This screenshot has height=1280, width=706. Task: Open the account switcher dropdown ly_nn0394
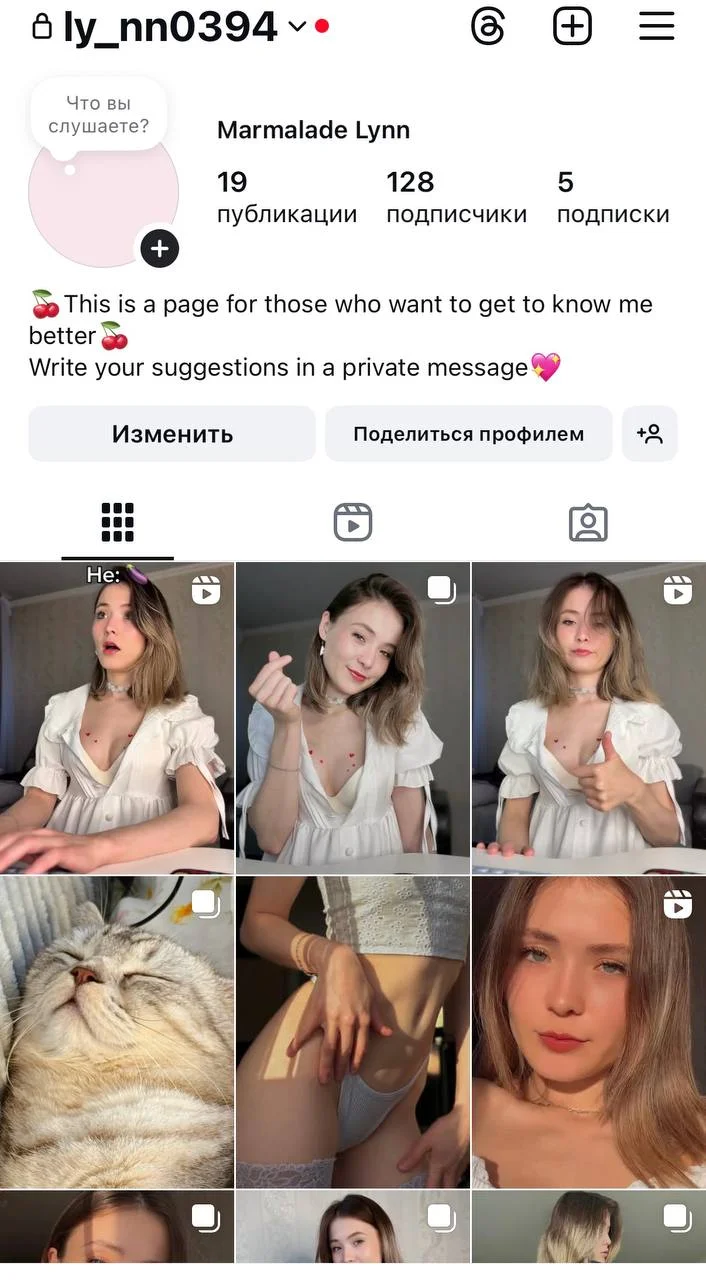(170, 27)
